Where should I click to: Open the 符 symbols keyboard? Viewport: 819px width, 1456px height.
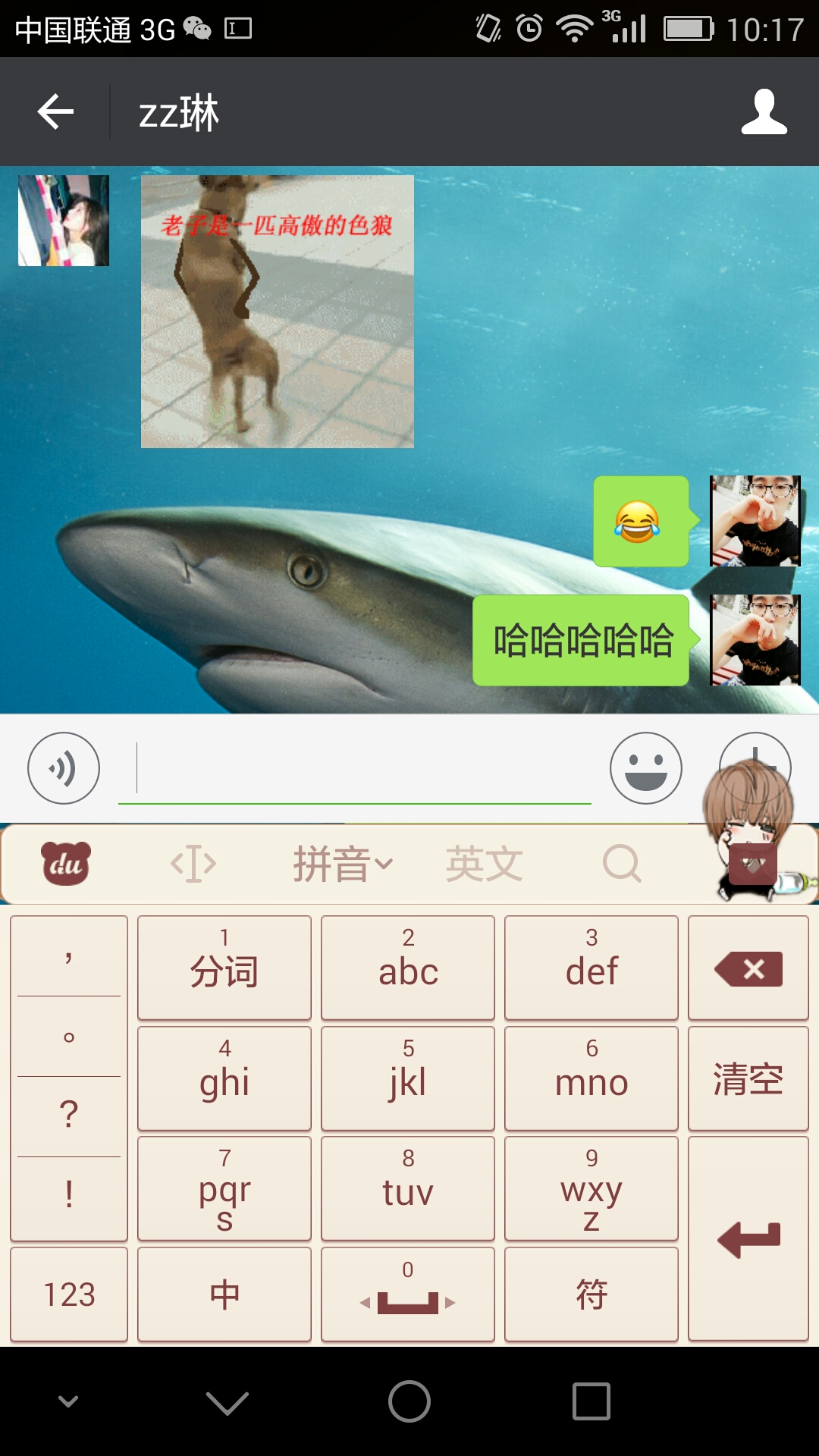click(591, 1294)
